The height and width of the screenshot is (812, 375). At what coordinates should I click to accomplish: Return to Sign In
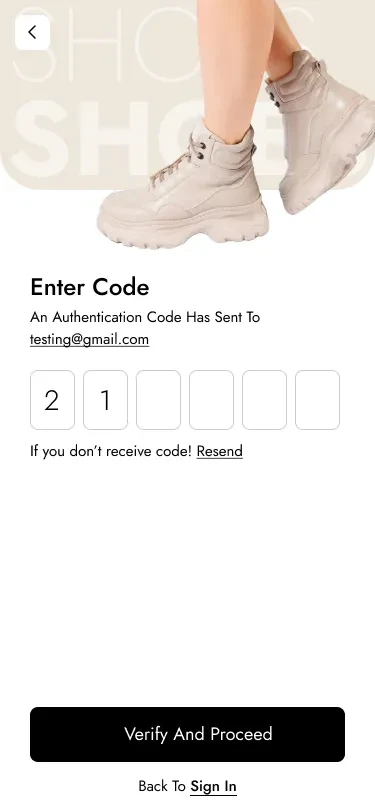(x=213, y=786)
